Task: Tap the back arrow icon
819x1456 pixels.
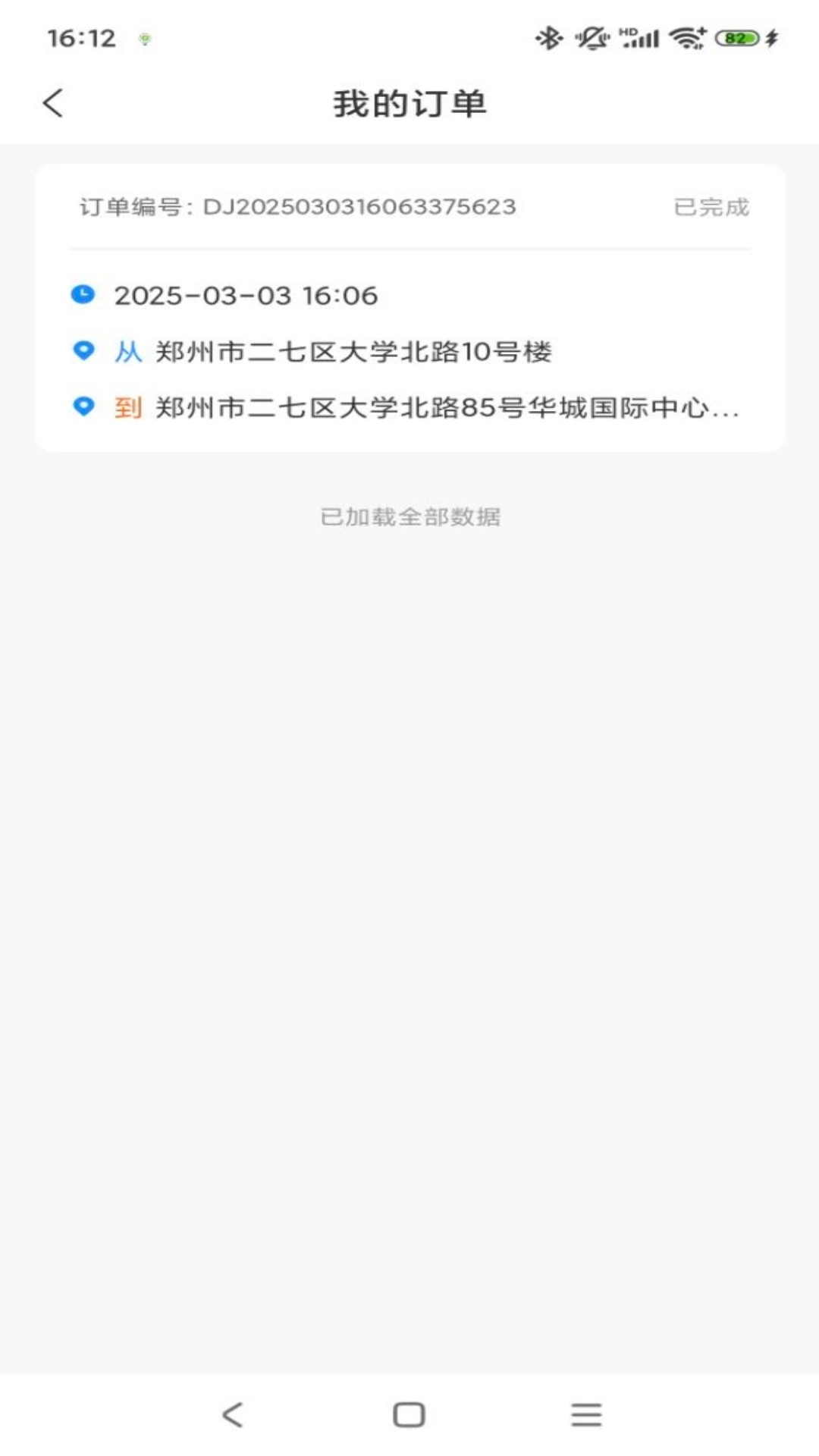Action: (x=53, y=102)
